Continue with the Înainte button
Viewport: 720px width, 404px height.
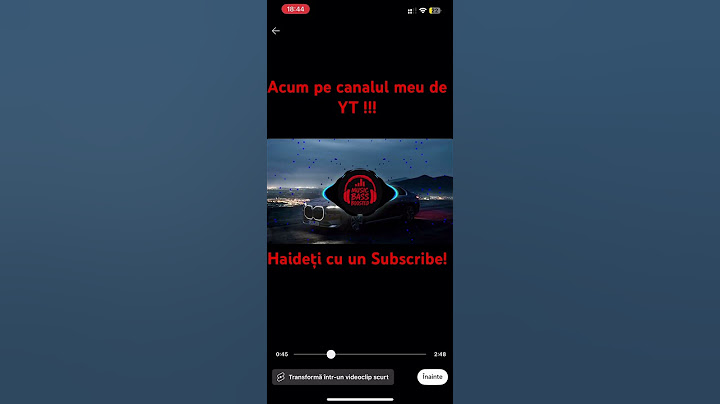tap(432, 377)
